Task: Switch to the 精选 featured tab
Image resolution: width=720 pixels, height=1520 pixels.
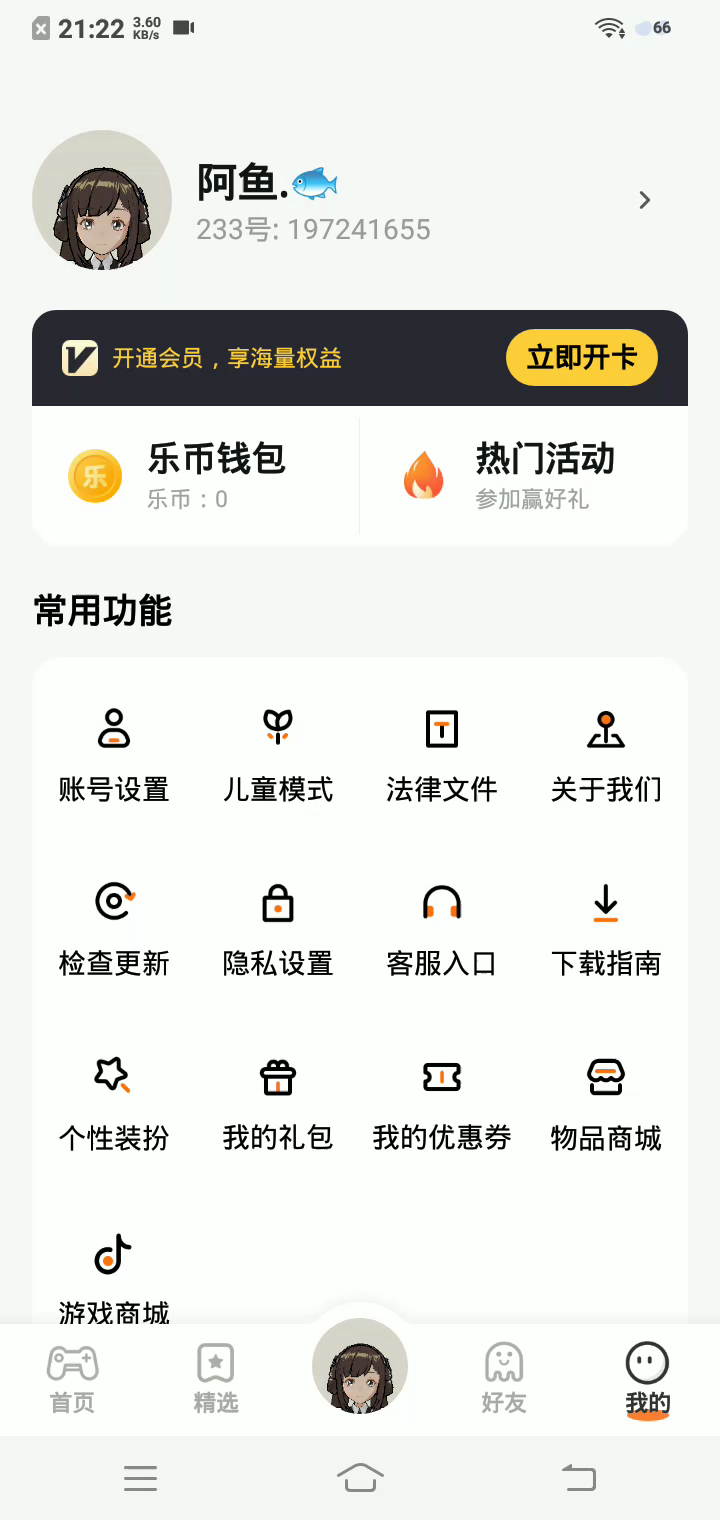Action: [x=216, y=1379]
